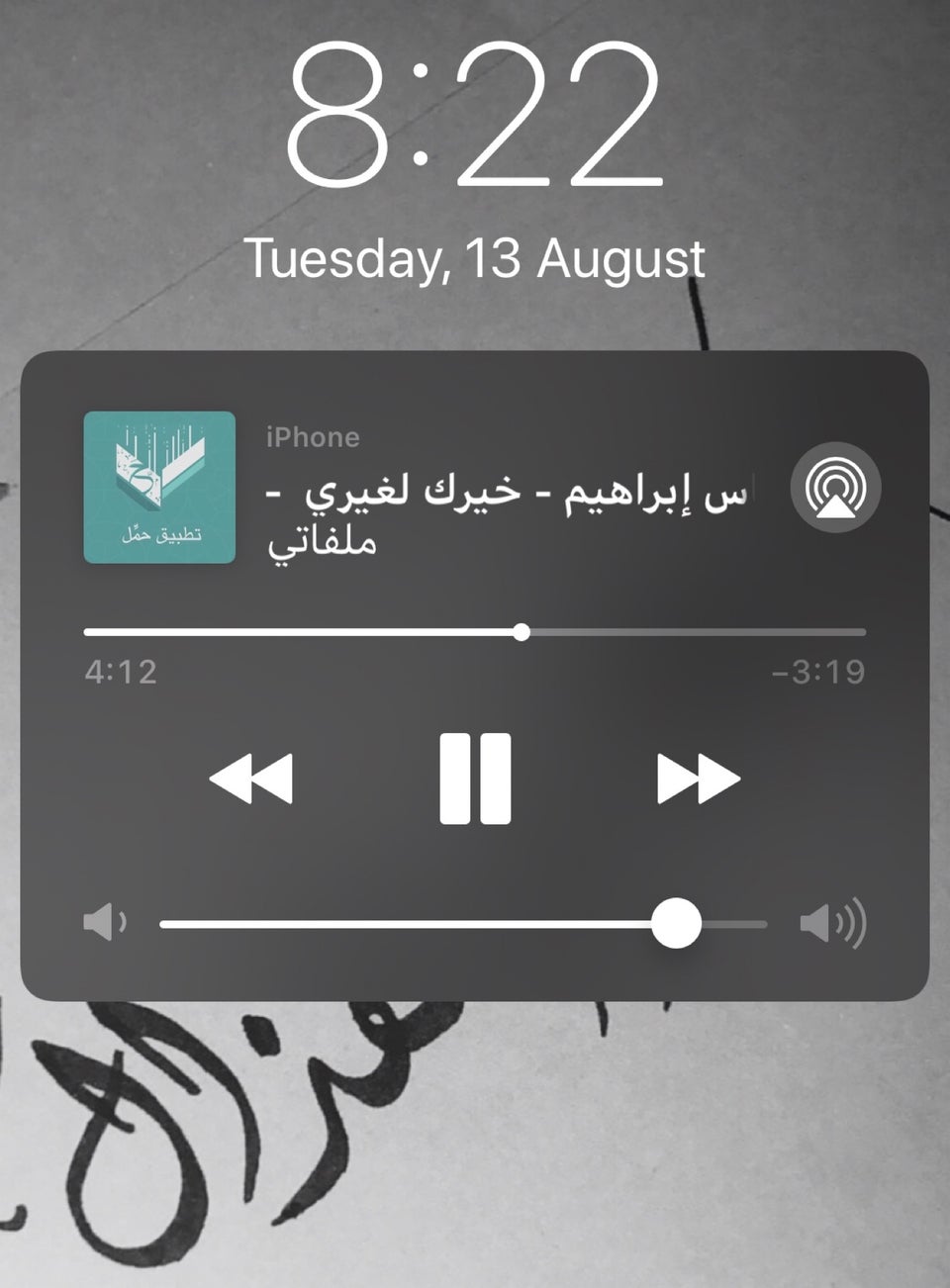The height and width of the screenshot is (1288, 950).
Task: Skip back with the rewind button
Action: pyautogui.click(x=251, y=779)
